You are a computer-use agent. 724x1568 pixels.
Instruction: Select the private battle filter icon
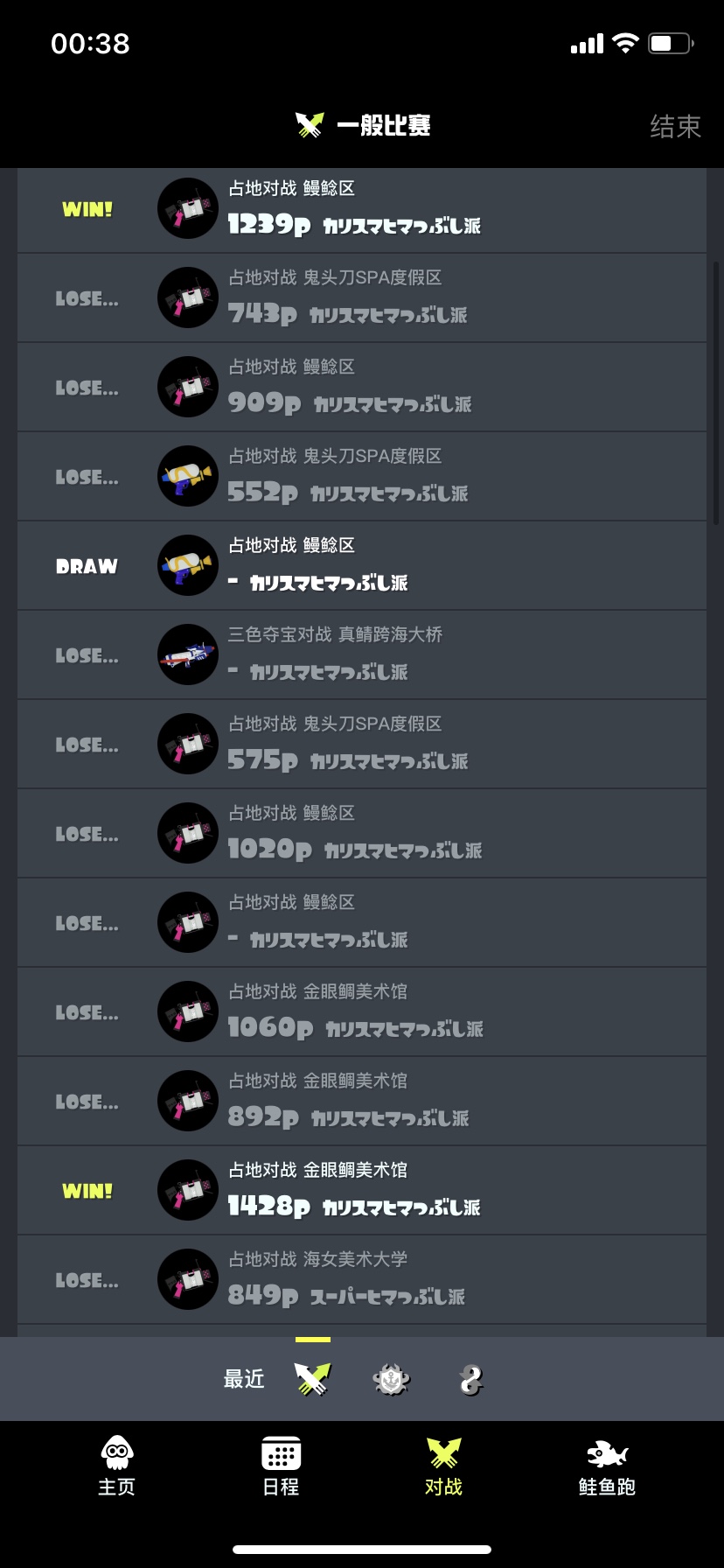point(470,1380)
